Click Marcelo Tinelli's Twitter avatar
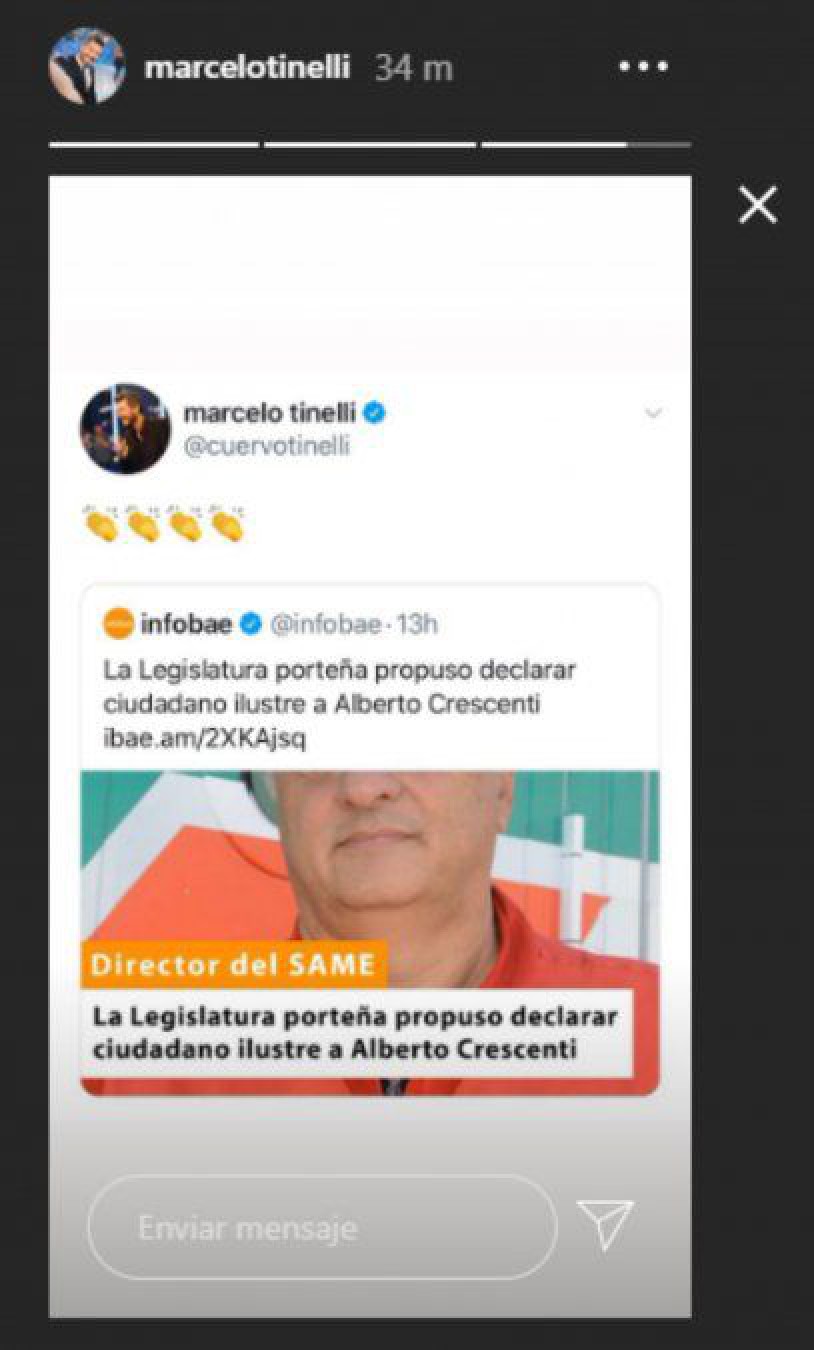 coord(126,427)
